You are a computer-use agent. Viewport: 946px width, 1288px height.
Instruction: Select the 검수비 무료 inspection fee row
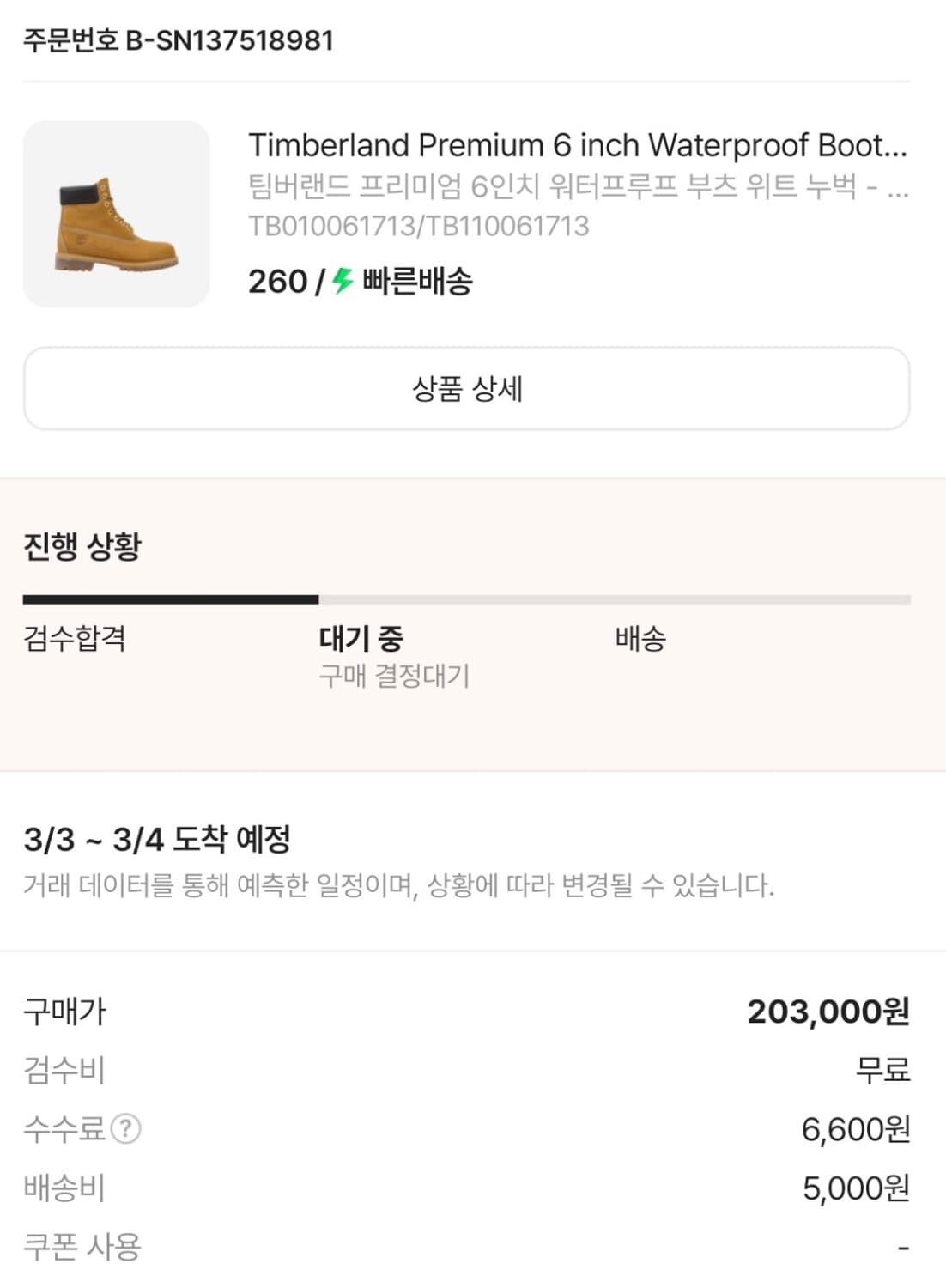pyautogui.click(x=472, y=1072)
